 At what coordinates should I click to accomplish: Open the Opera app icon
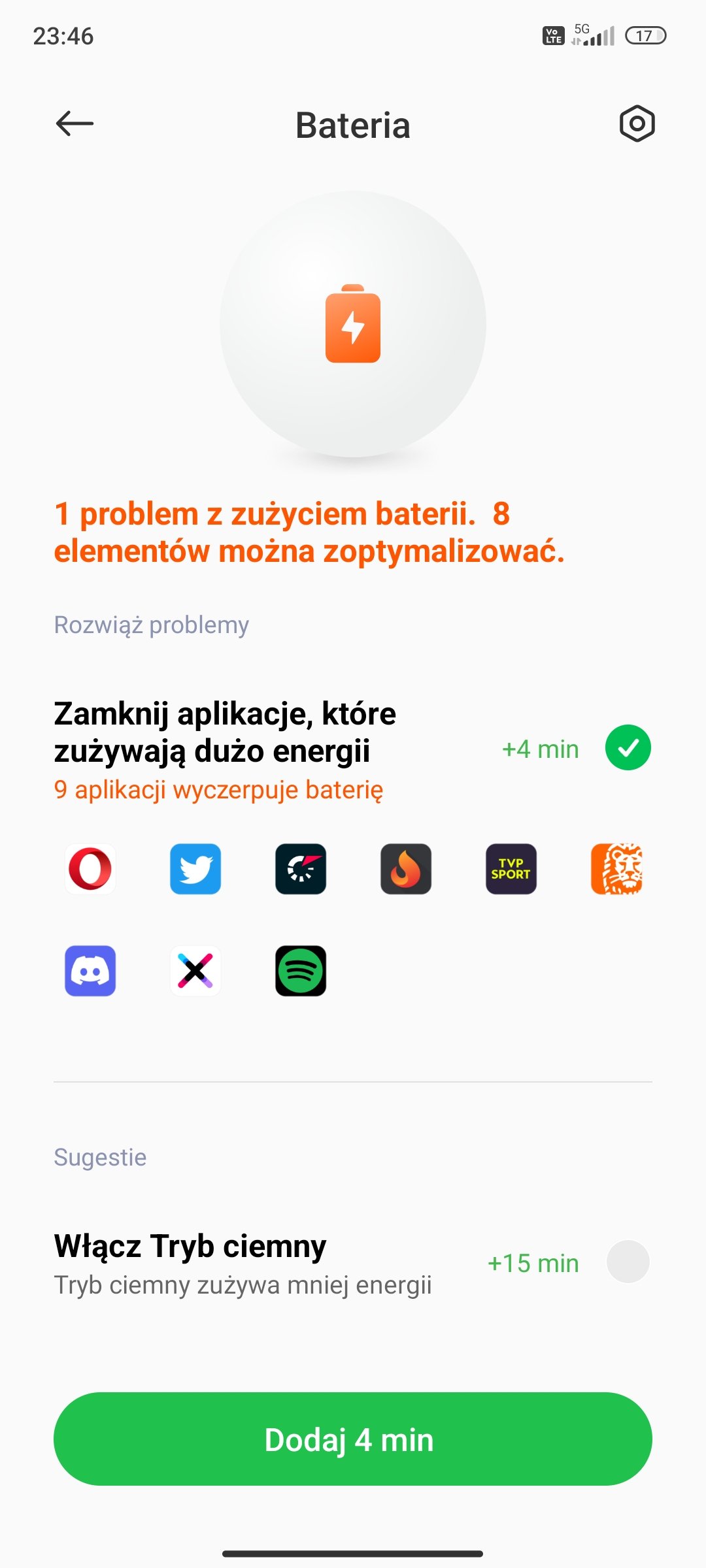90,869
